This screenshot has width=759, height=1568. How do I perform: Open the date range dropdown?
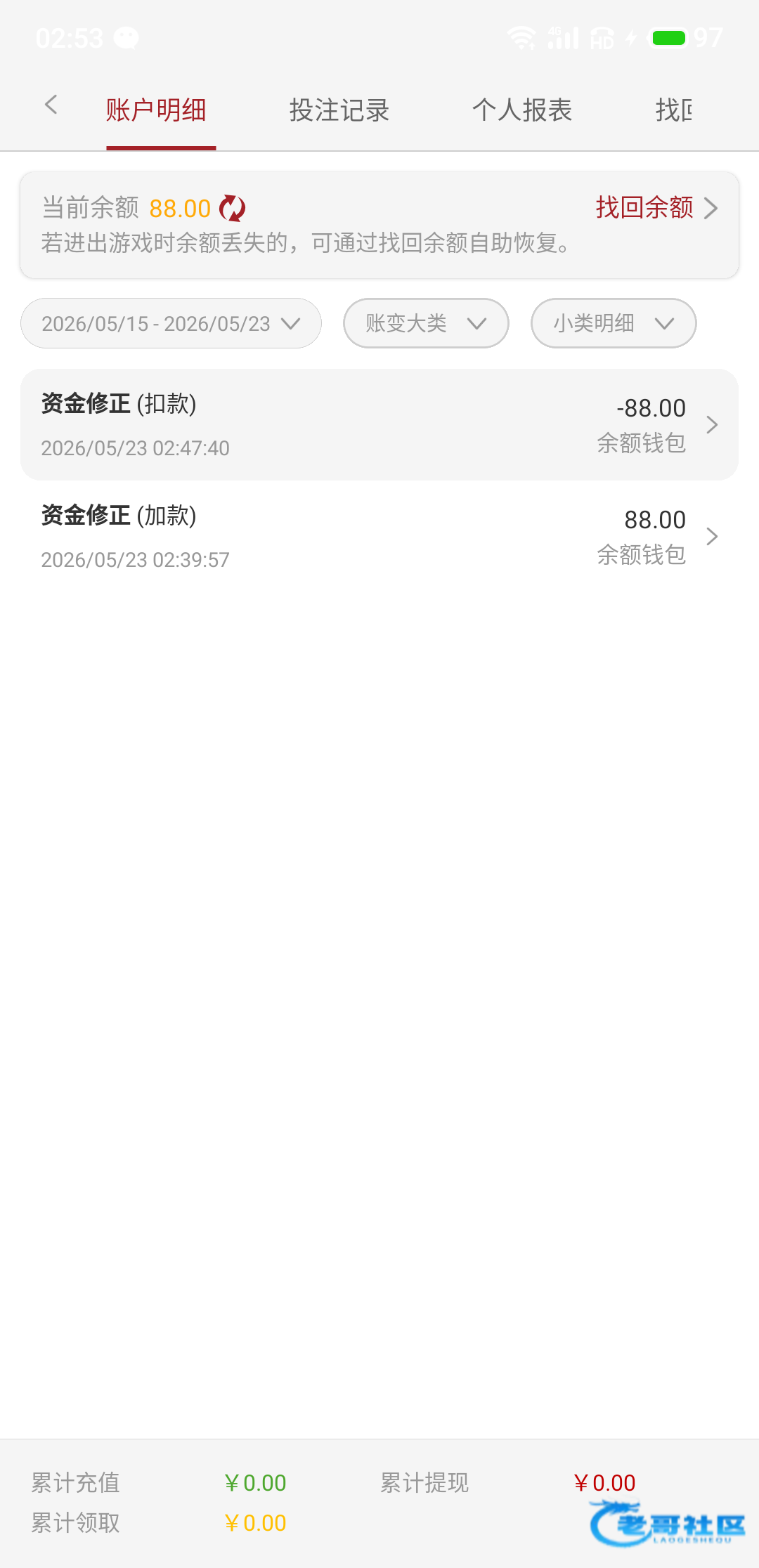click(x=171, y=323)
